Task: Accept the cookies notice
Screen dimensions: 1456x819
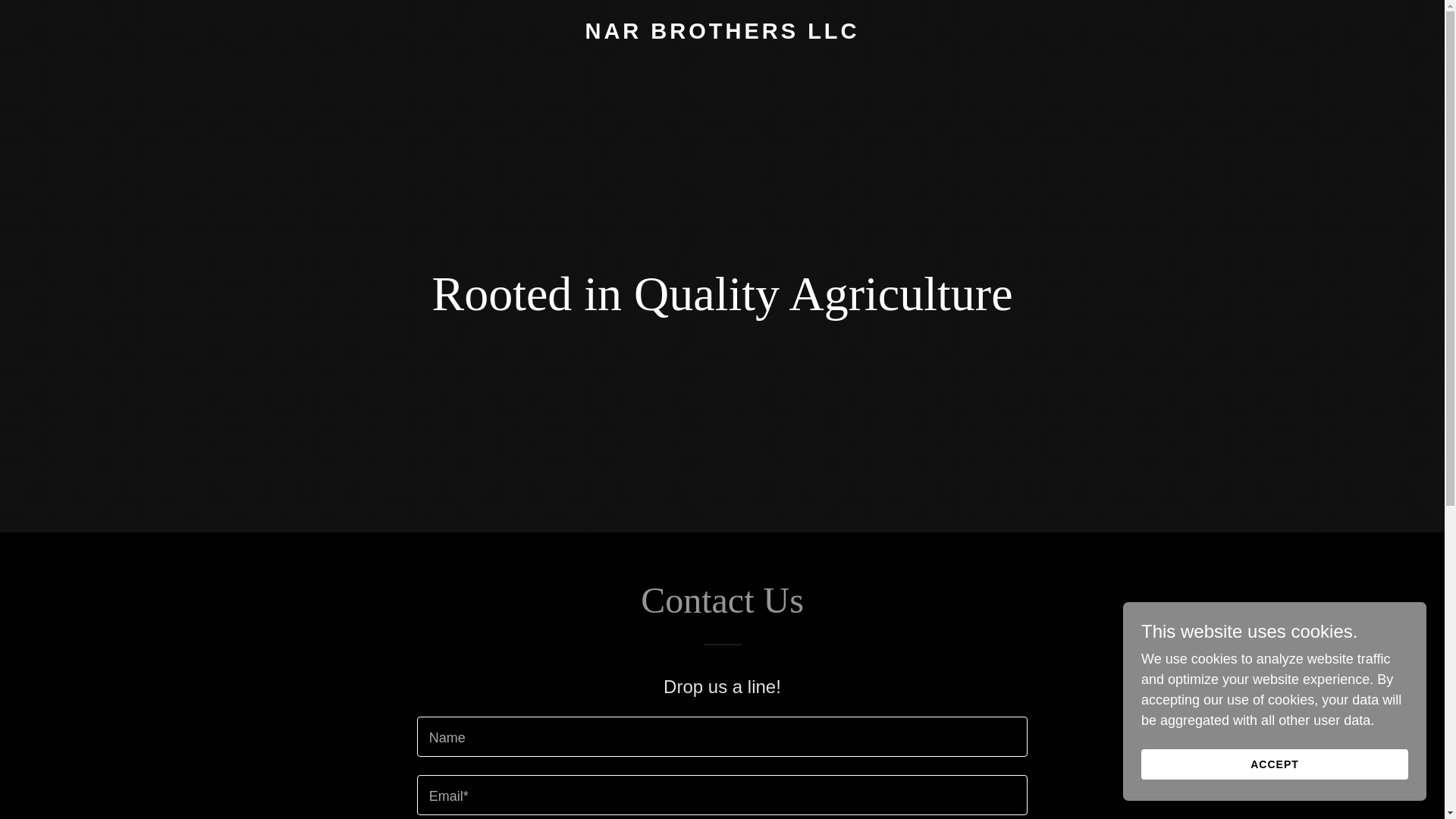Action: 1273,764
